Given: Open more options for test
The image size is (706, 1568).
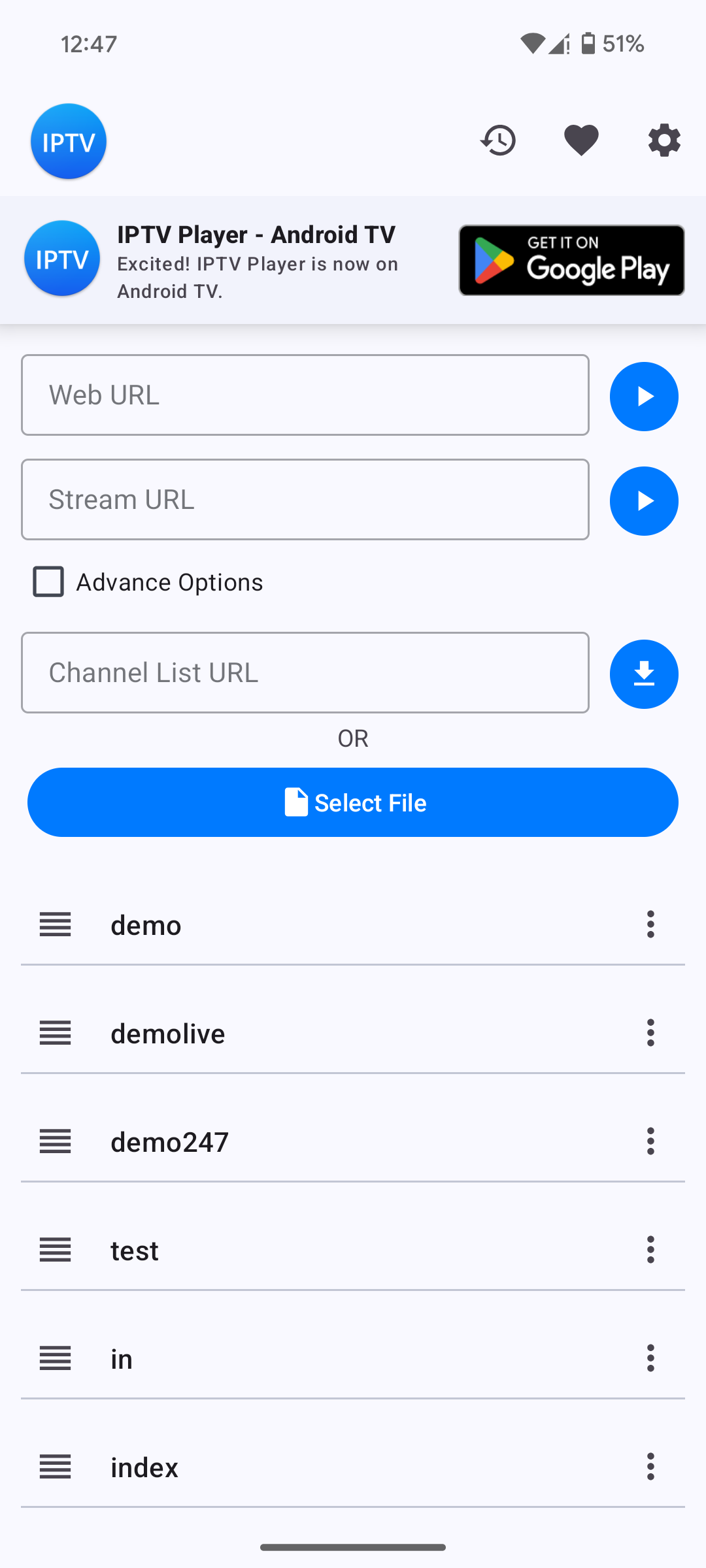Looking at the screenshot, I should tap(650, 1250).
